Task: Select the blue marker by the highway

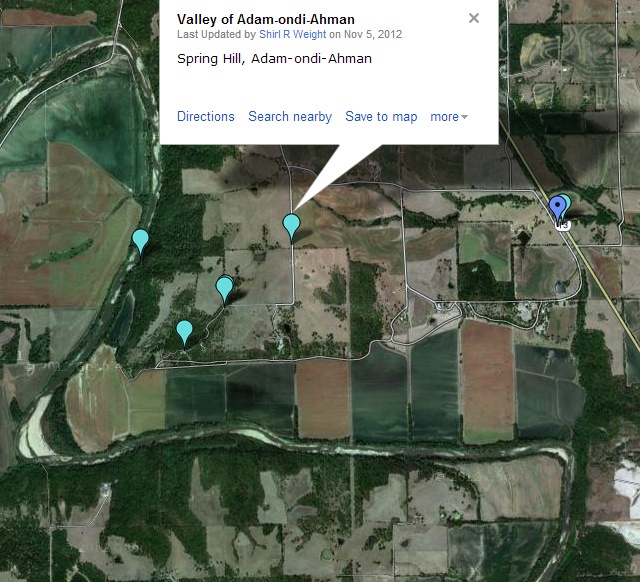Action: pos(557,208)
